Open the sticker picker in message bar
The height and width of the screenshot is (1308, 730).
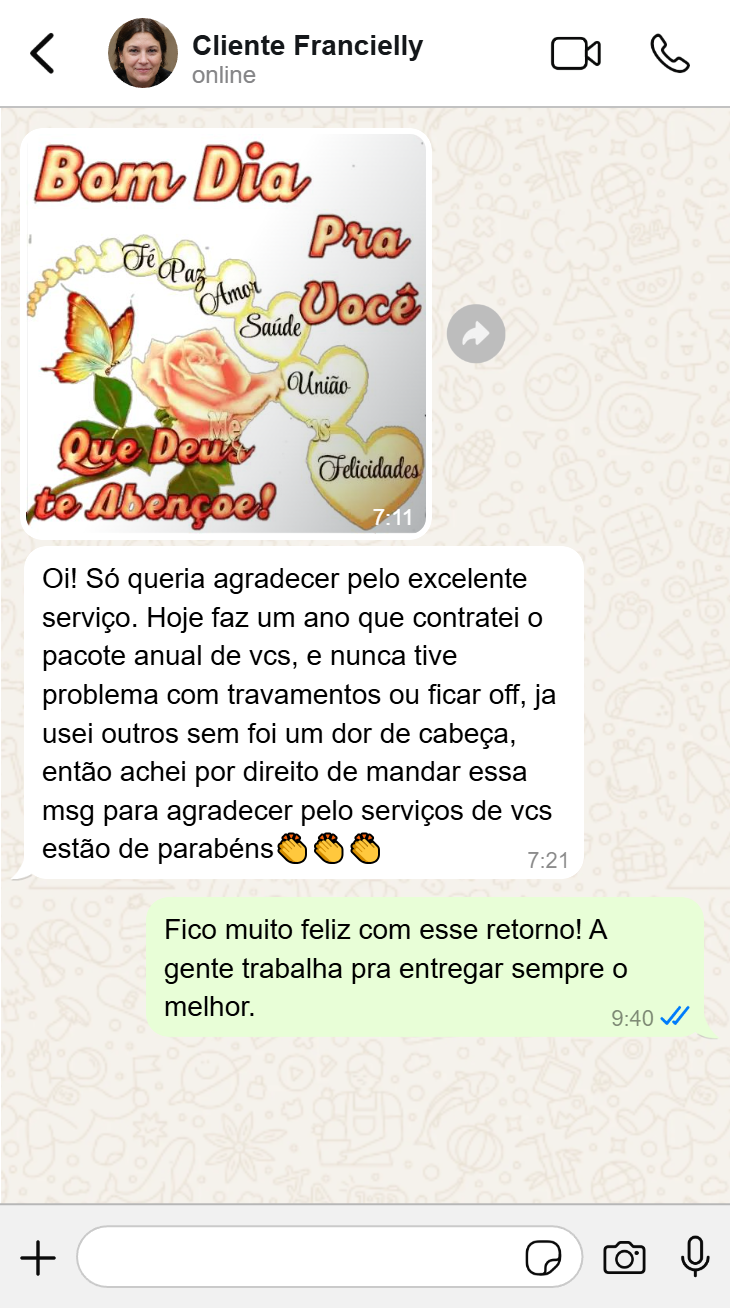545,1257
